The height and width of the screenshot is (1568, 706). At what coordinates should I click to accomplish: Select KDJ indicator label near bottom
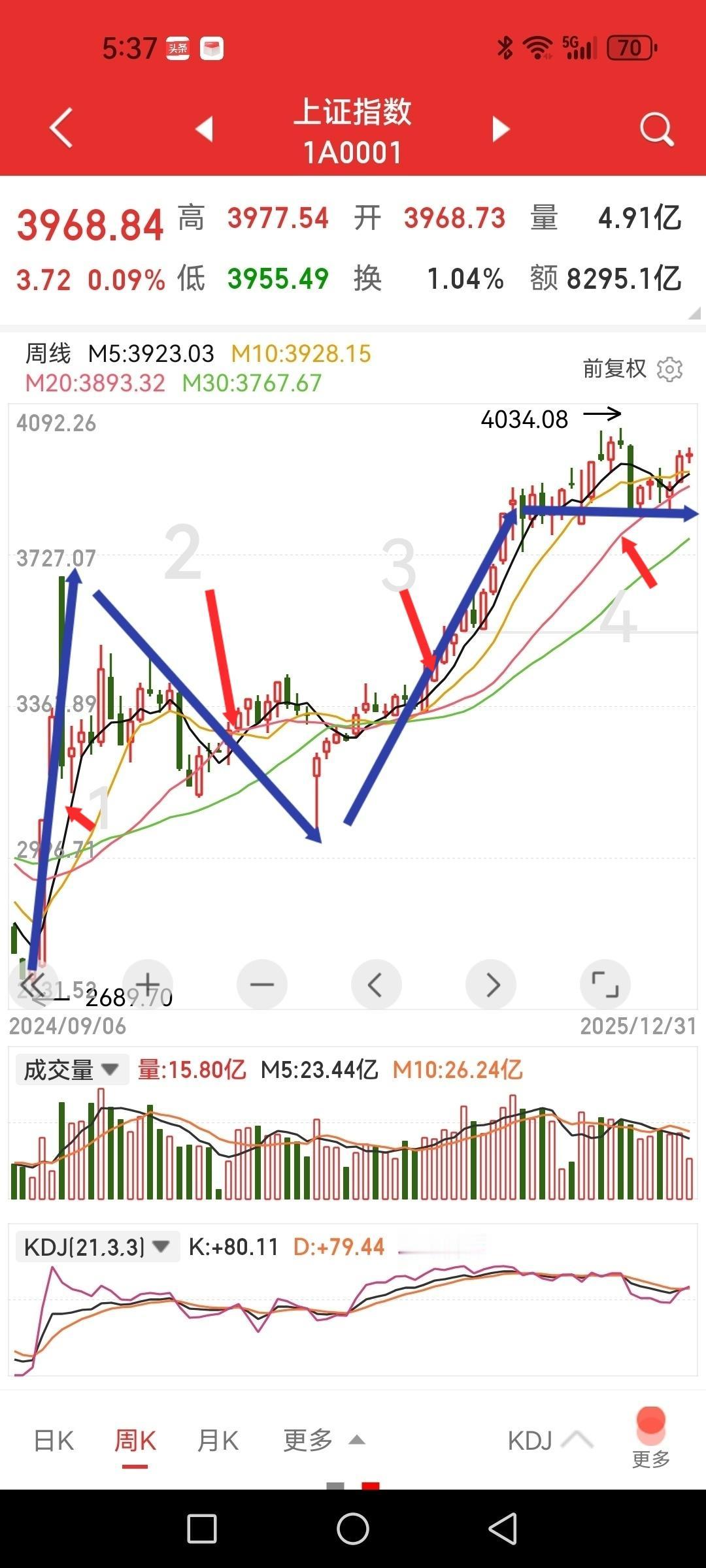pos(529,1440)
